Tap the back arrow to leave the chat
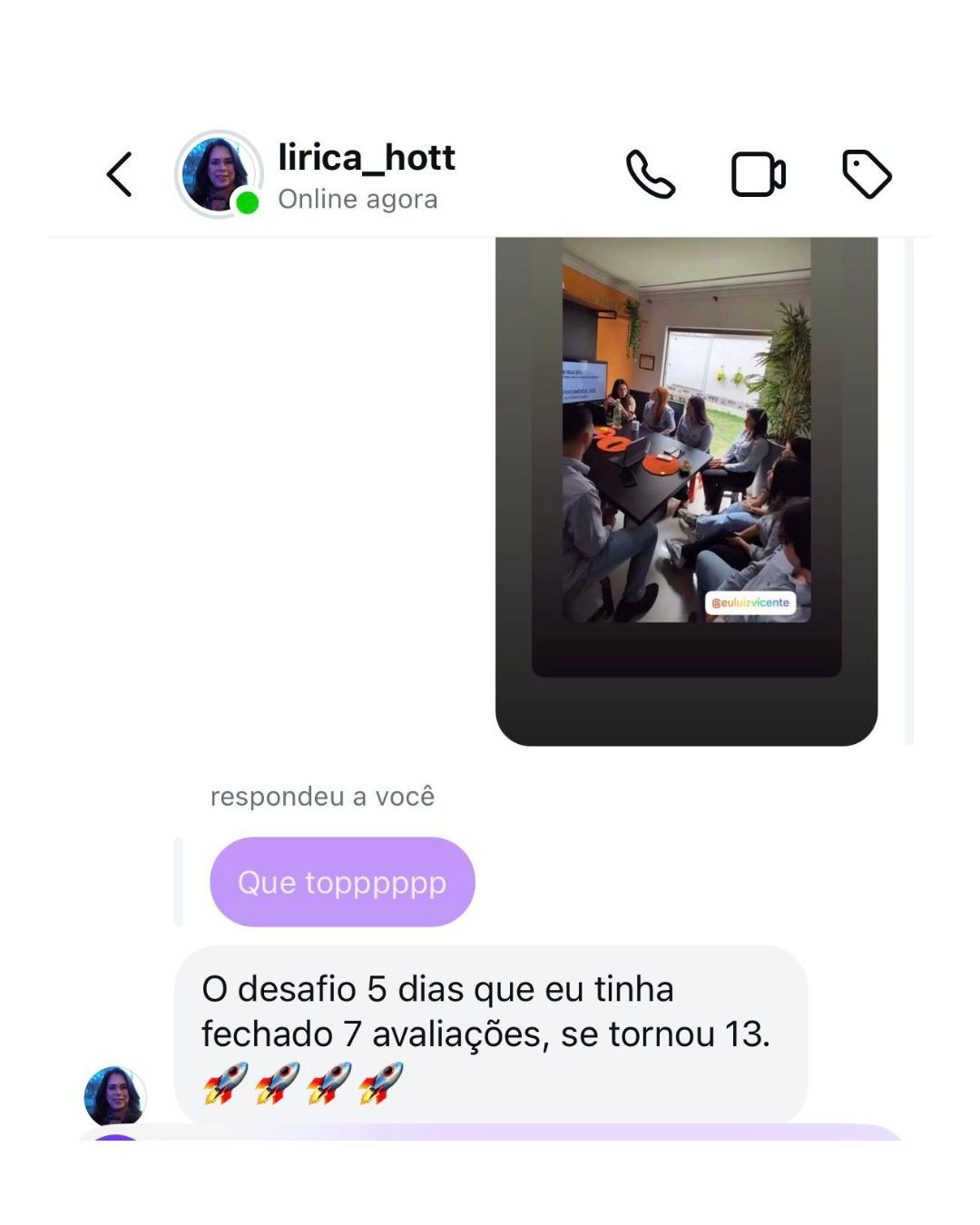The height and width of the screenshot is (1225, 980). [x=119, y=174]
